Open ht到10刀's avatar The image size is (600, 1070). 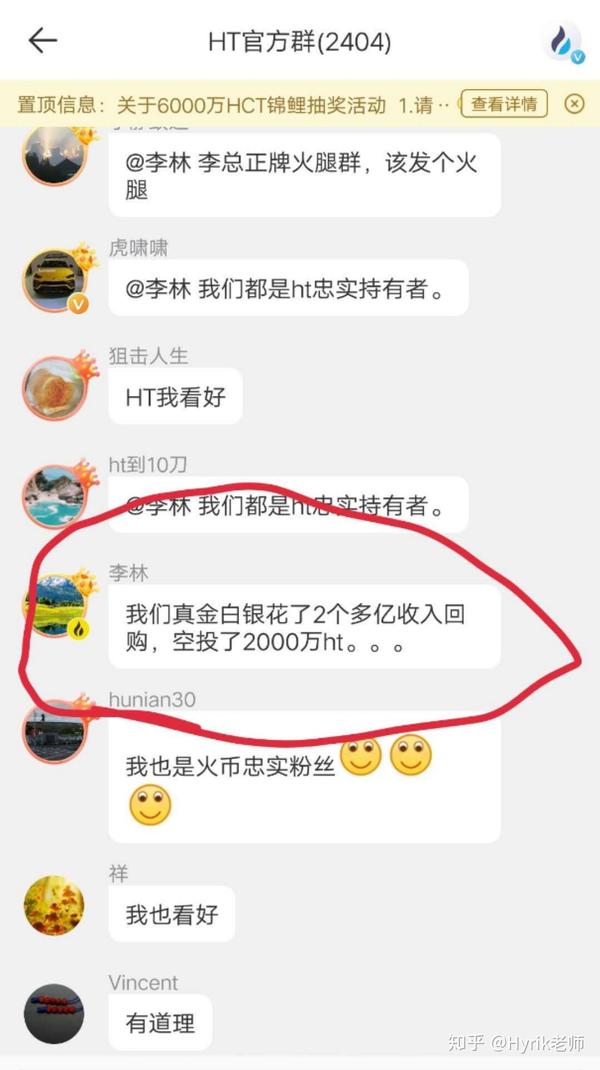pyautogui.click(x=53, y=496)
